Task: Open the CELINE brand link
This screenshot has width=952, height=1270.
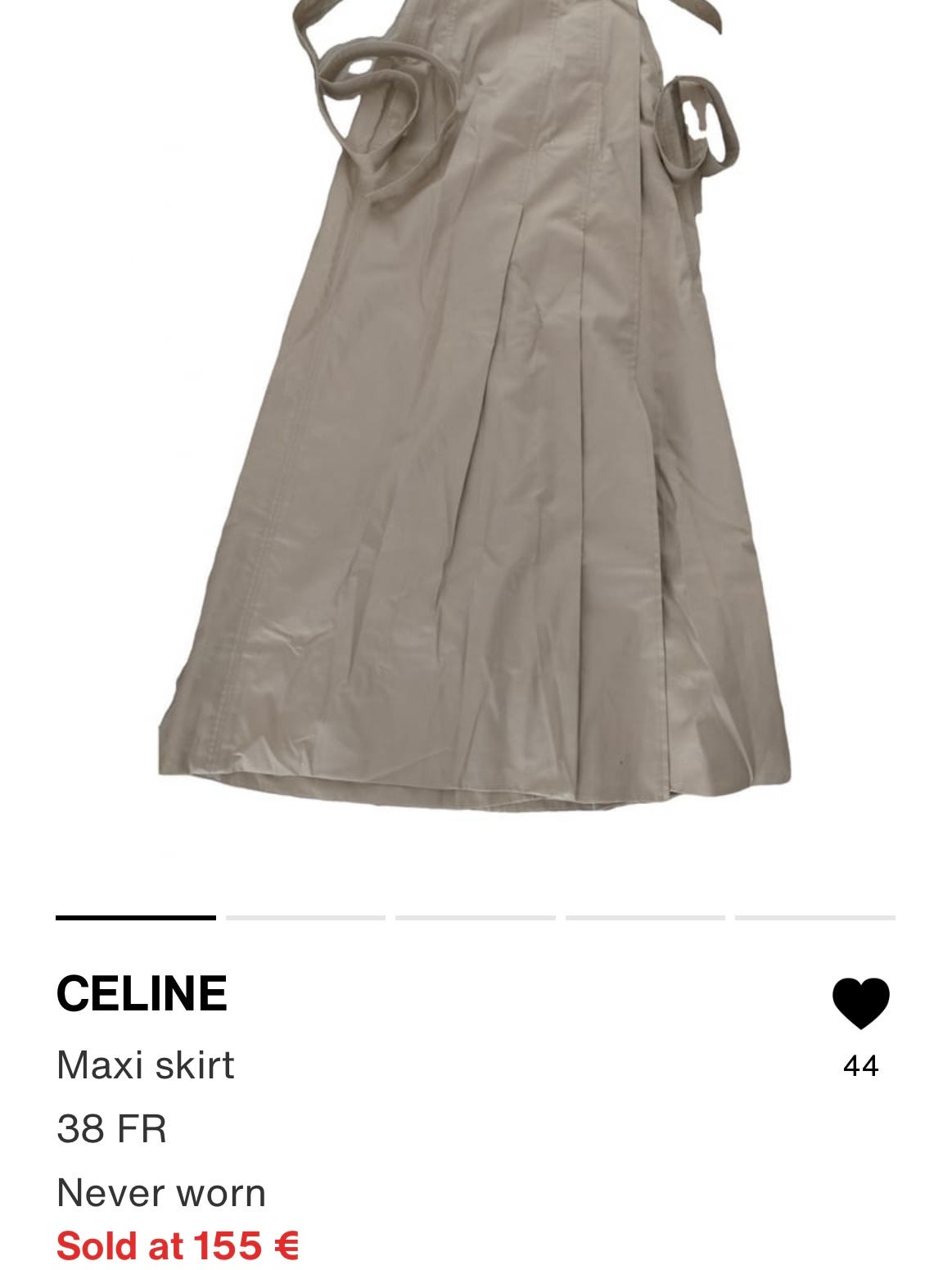Action: coord(142,993)
